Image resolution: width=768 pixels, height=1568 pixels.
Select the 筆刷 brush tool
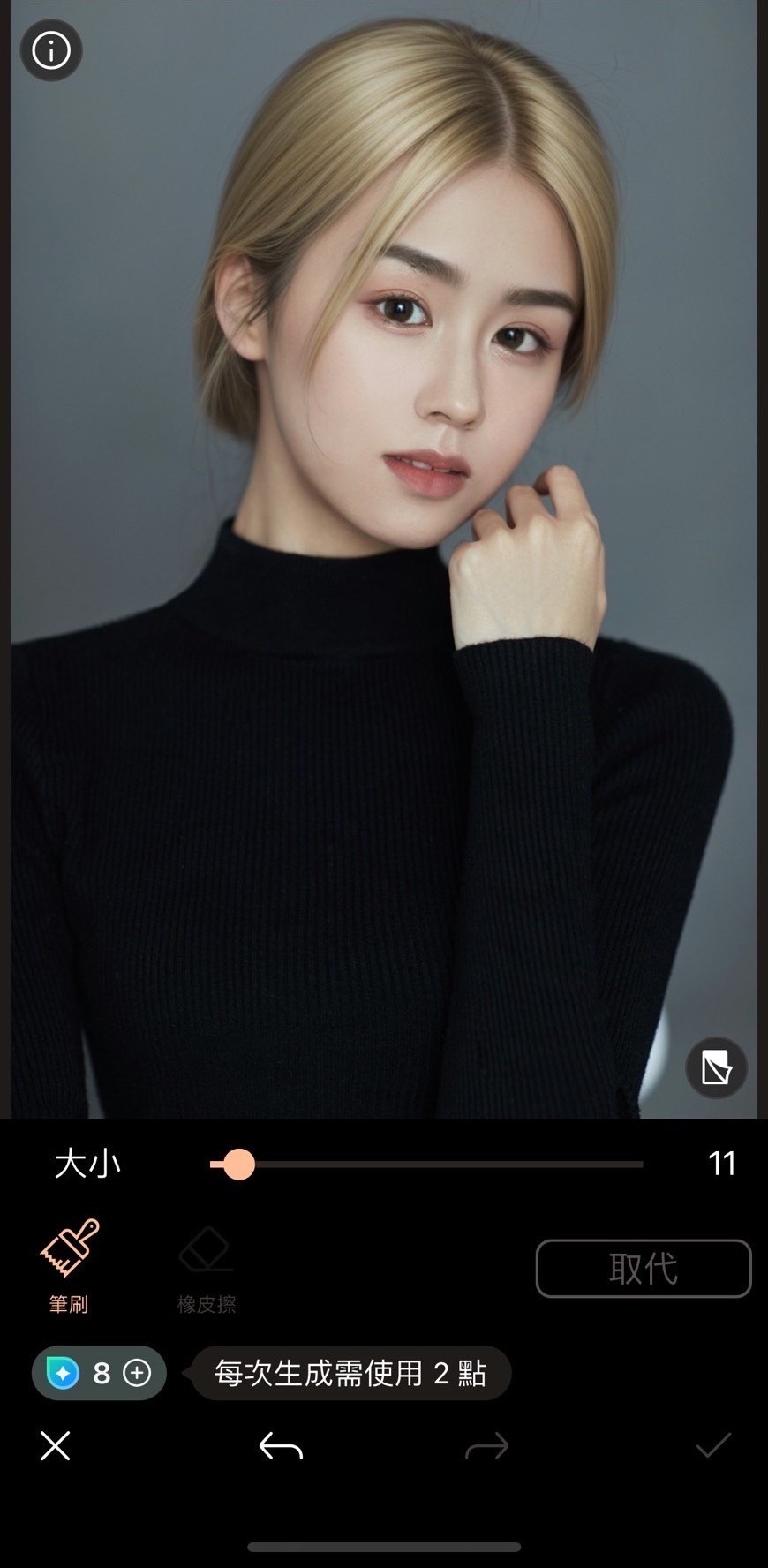69,1265
